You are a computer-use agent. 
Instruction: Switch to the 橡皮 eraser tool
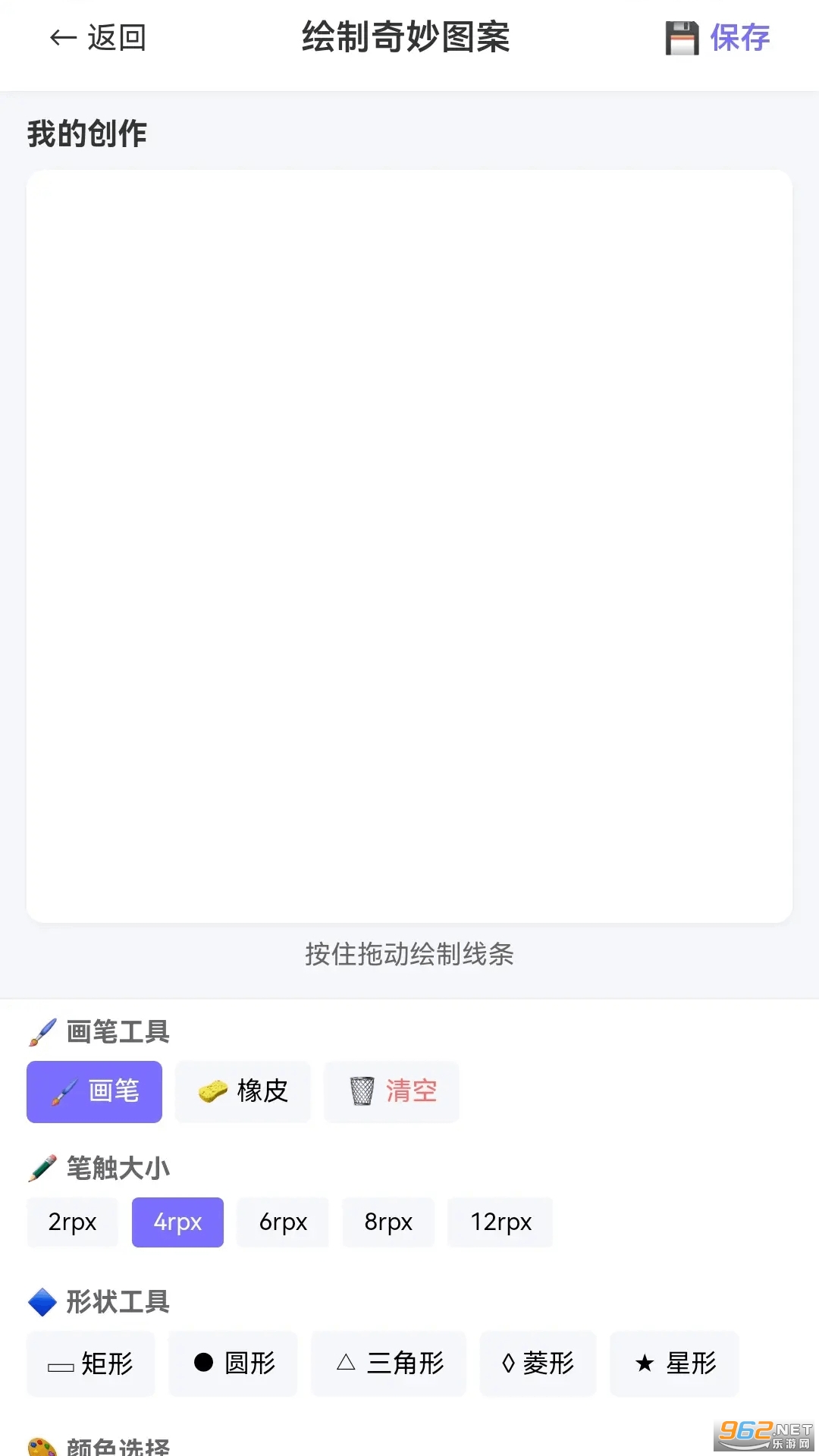point(243,1092)
